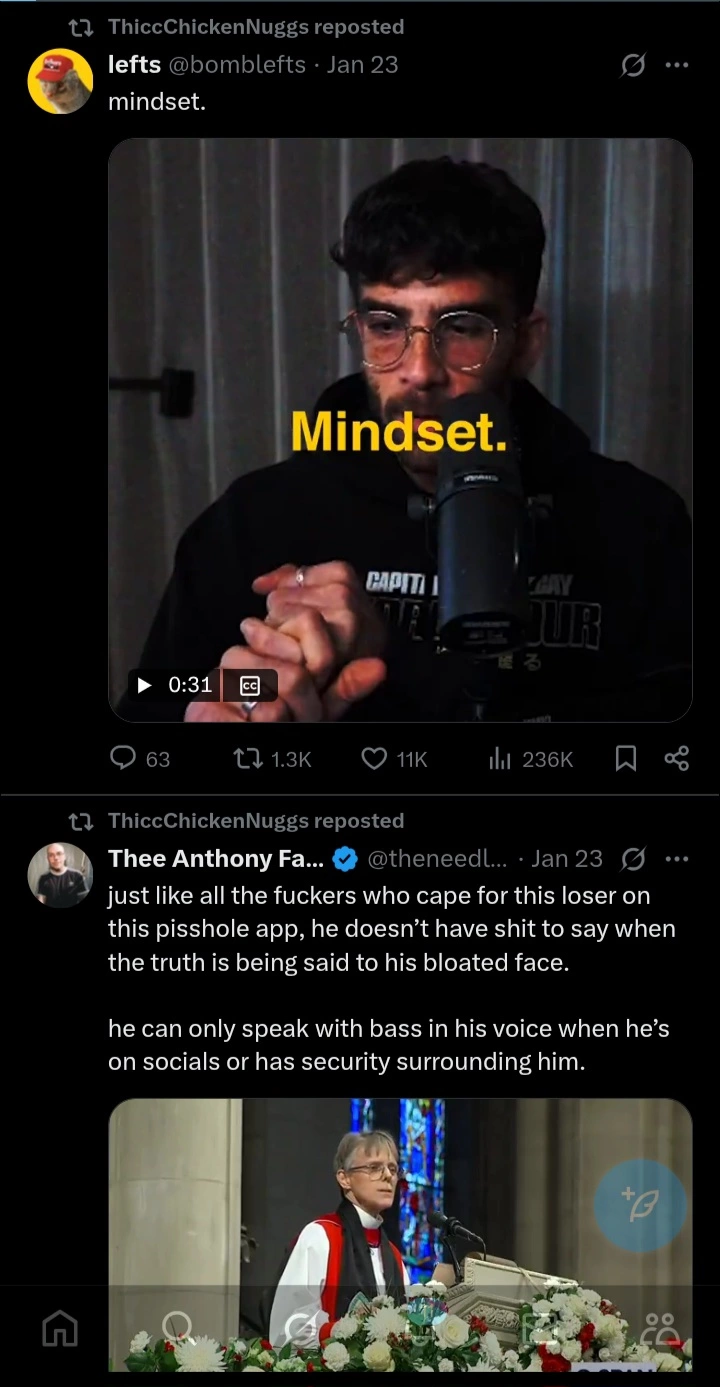
Task: Like the lefts post with 11K likes
Action: point(394,759)
